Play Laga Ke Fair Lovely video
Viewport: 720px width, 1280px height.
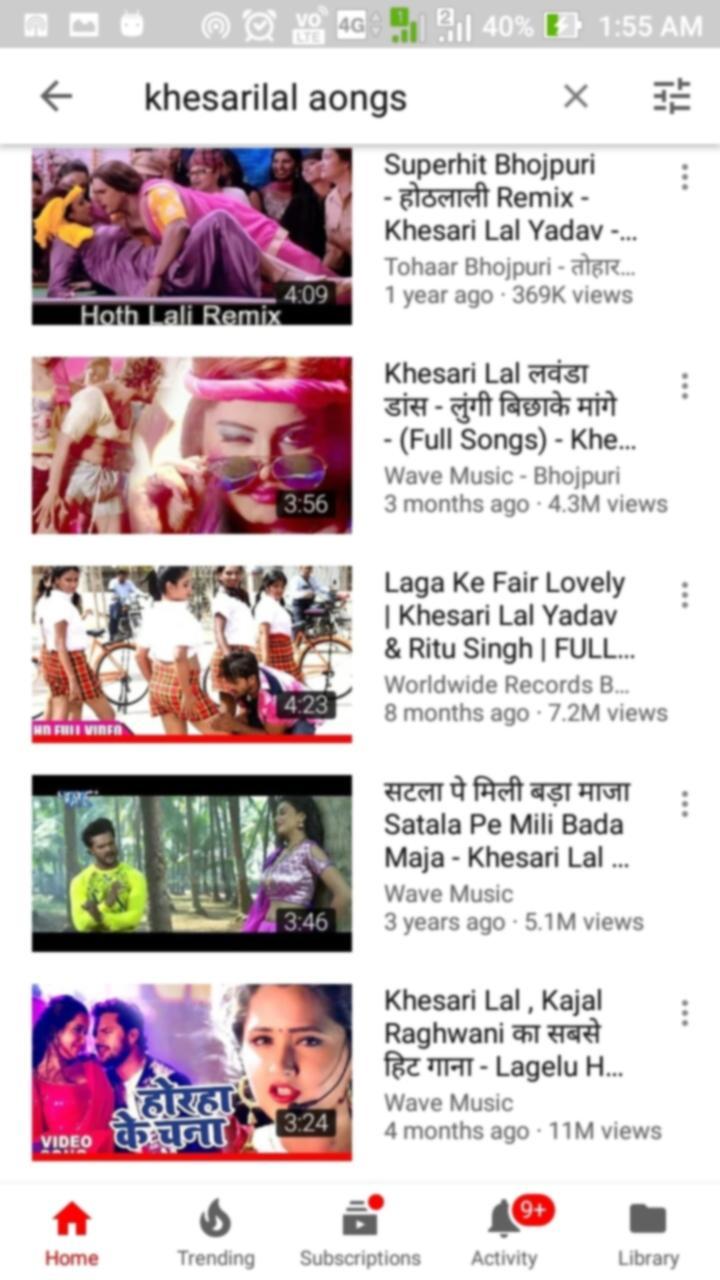[191, 654]
